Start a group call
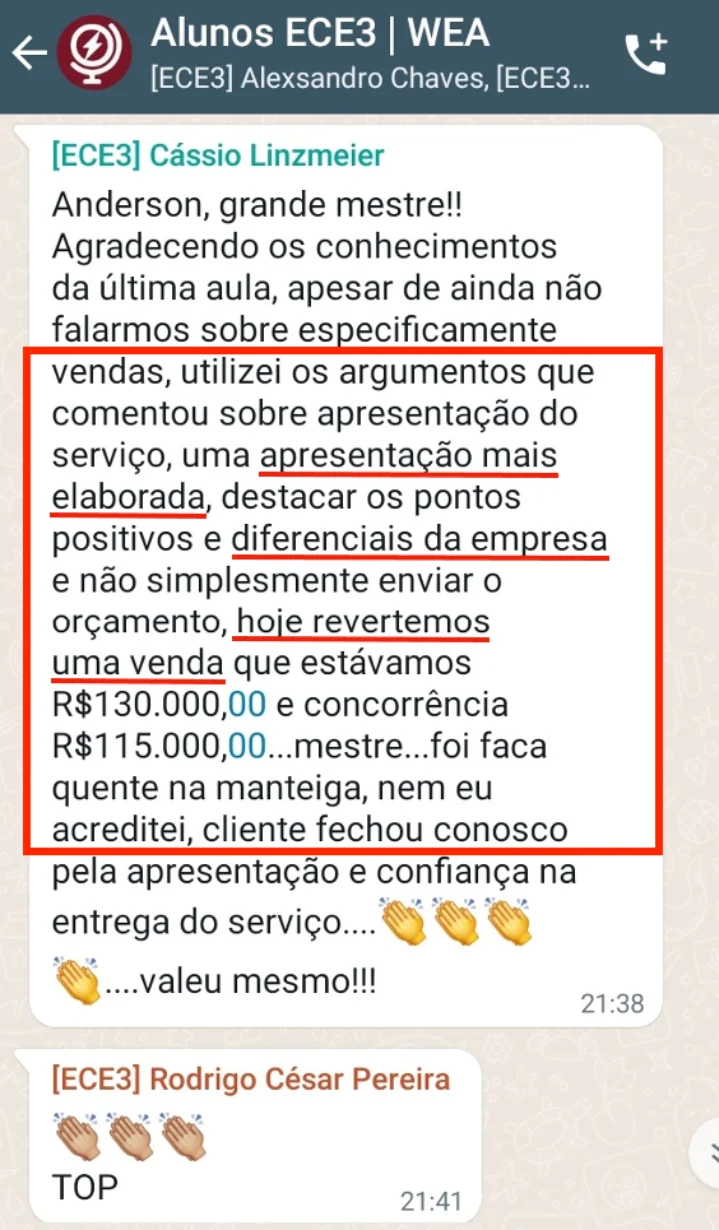The image size is (719, 1230). coord(646,54)
